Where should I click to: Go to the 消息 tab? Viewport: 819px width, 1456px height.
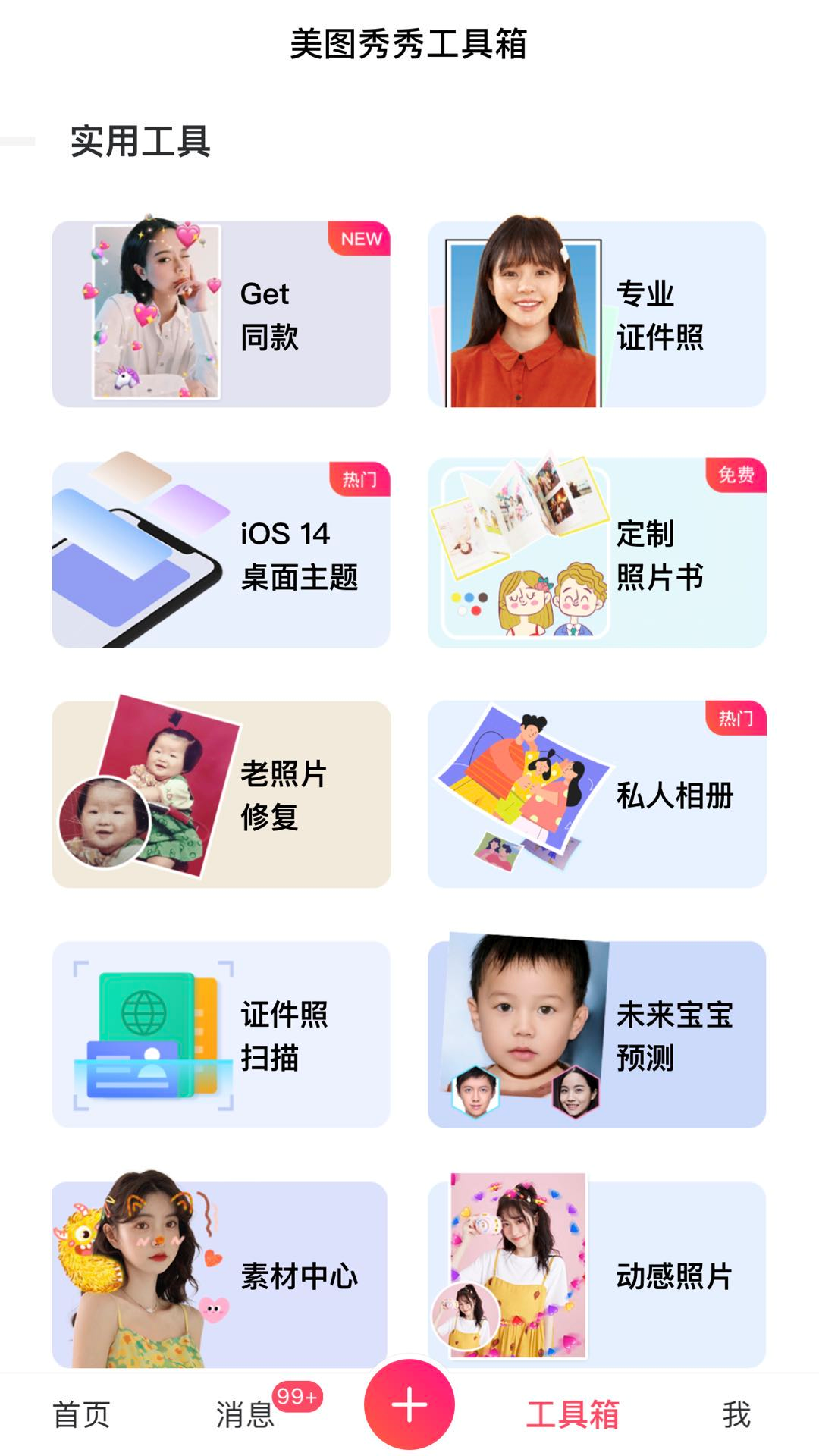point(246,1414)
